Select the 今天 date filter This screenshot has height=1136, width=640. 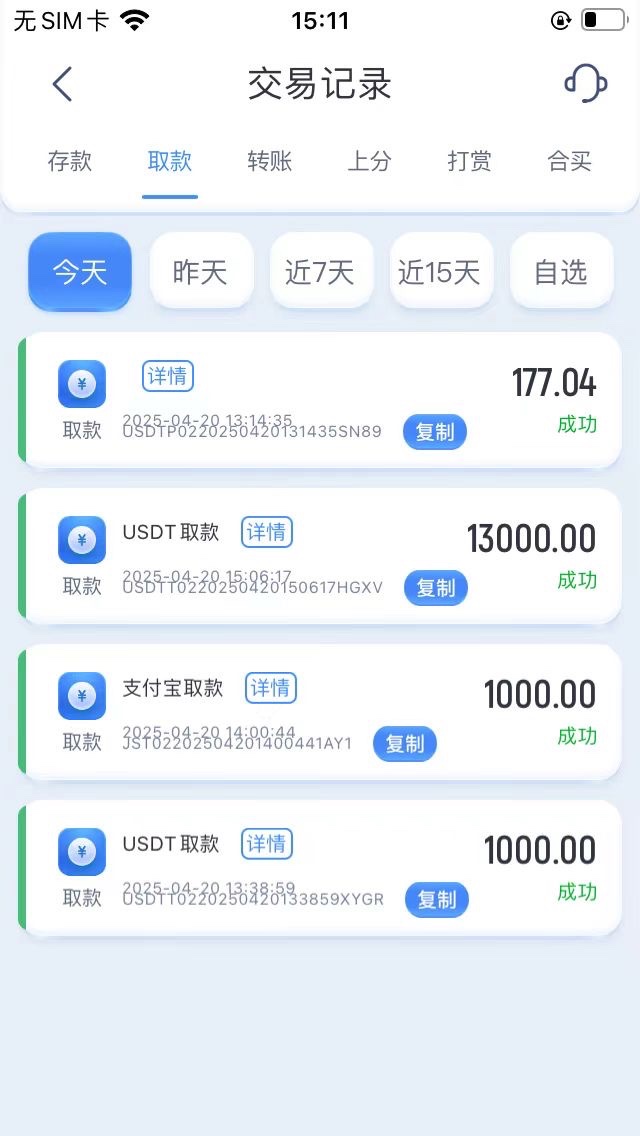coord(80,272)
